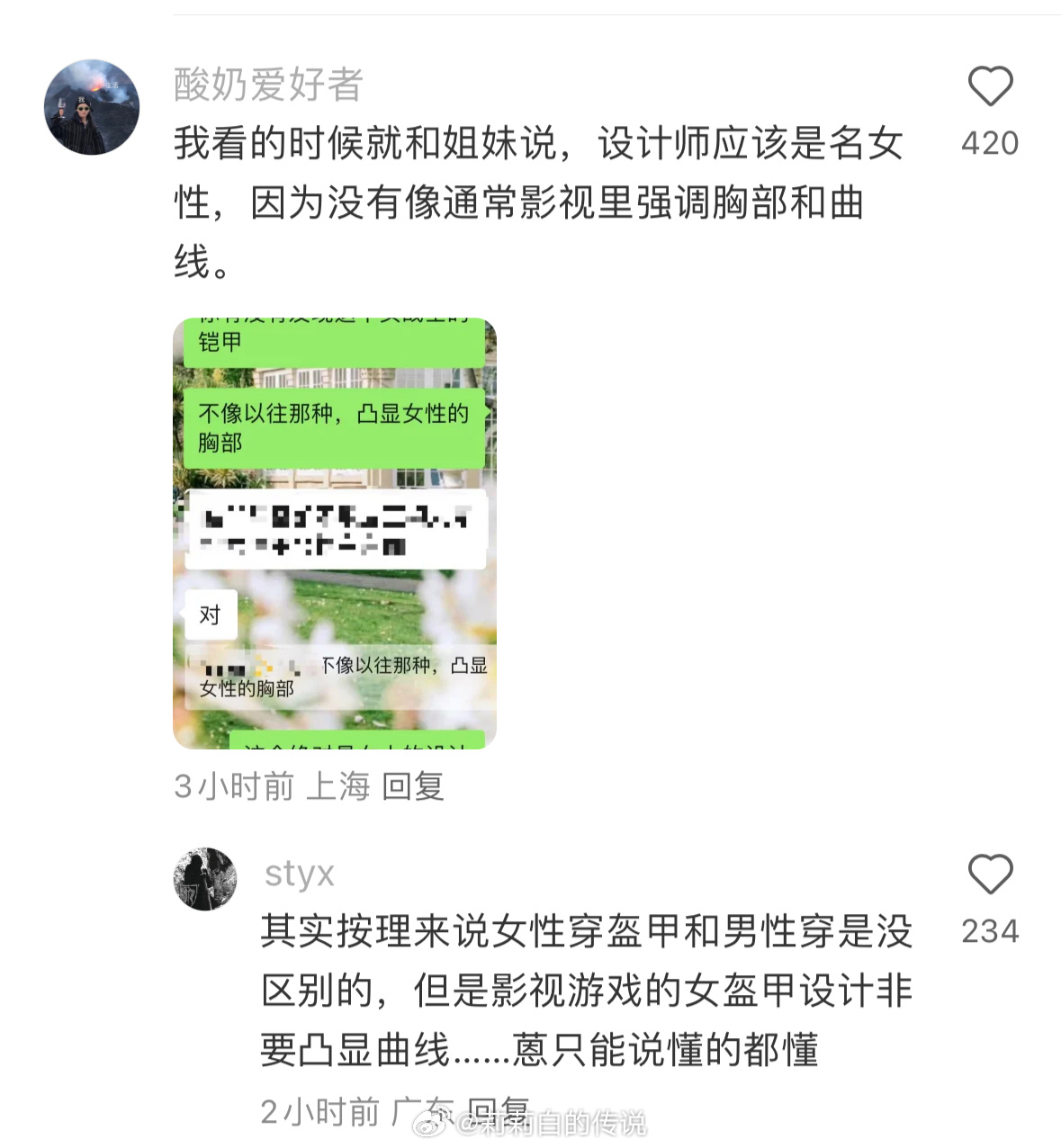Reply to styx's comment
This screenshot has width=1061, height=1148.
coord(498,1110)
